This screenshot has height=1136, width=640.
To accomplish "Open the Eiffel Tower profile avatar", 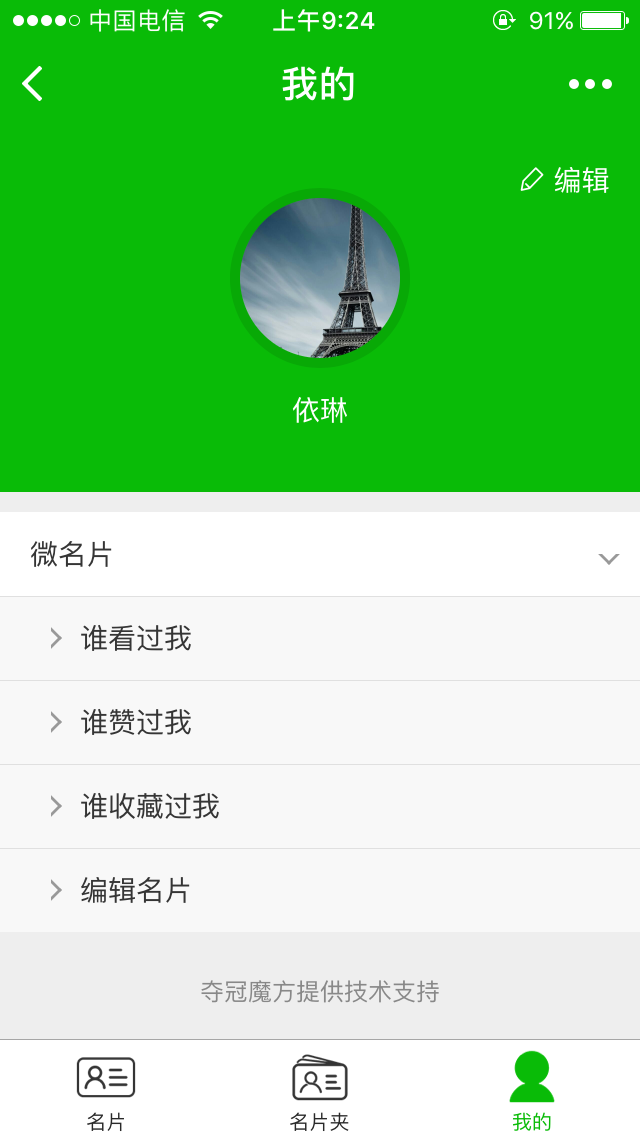I will (320, 278).
